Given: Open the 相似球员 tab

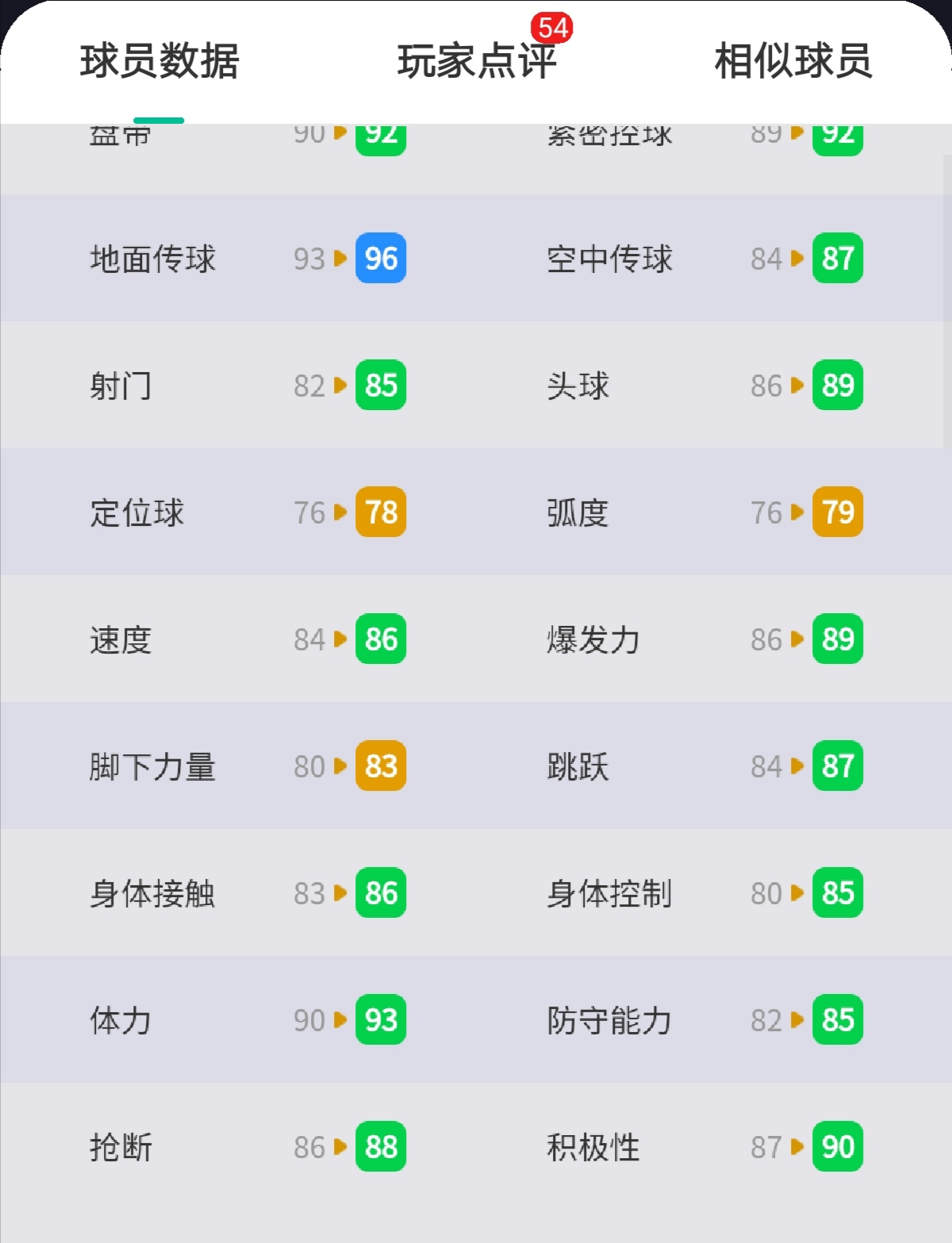Looking at the screenshot, I should [x=792, y=63].
